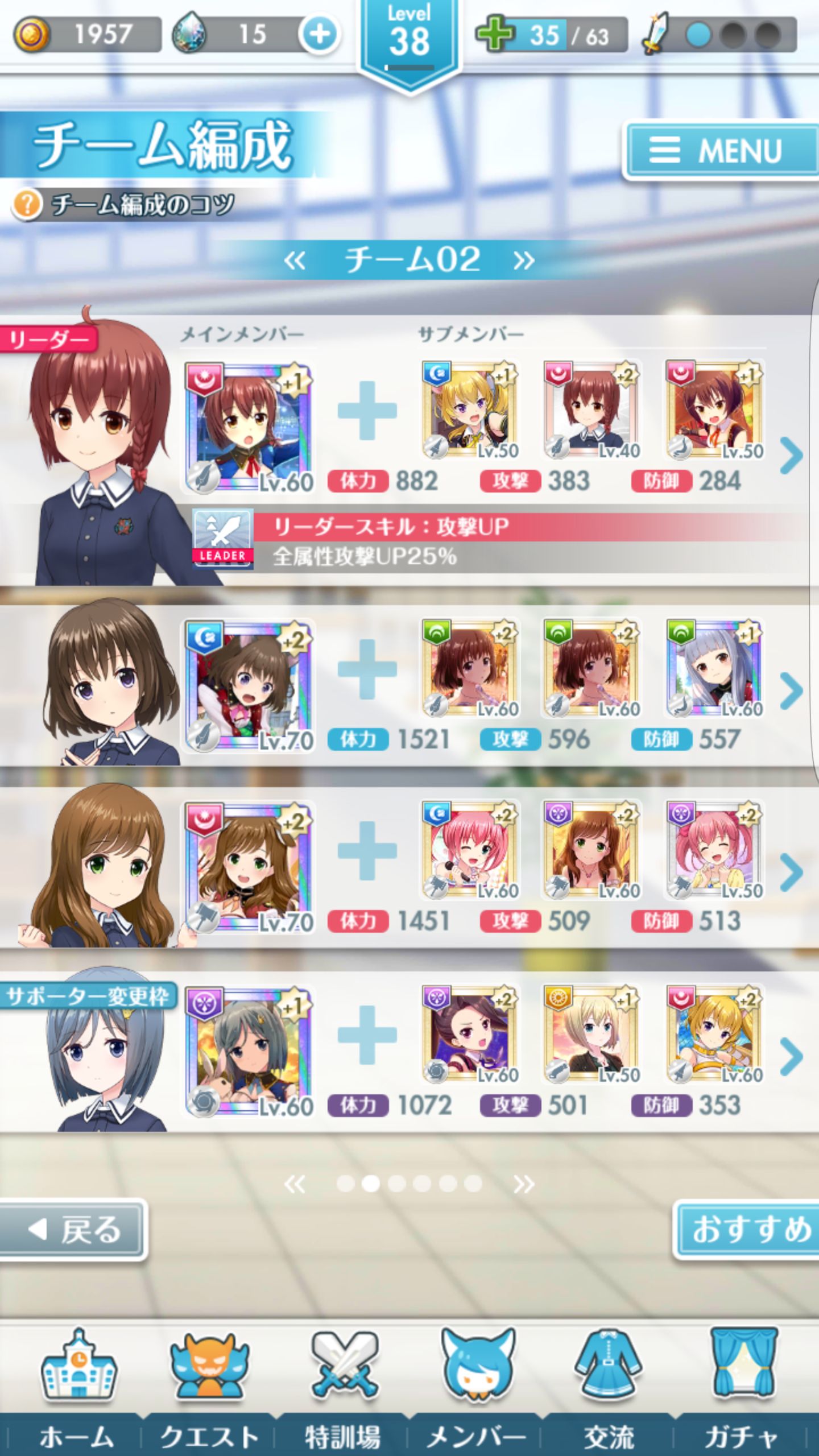Jump to the next page with bottom double arrow
The height and width of the screenshot is (1456, 819).
click(524, 1184)
